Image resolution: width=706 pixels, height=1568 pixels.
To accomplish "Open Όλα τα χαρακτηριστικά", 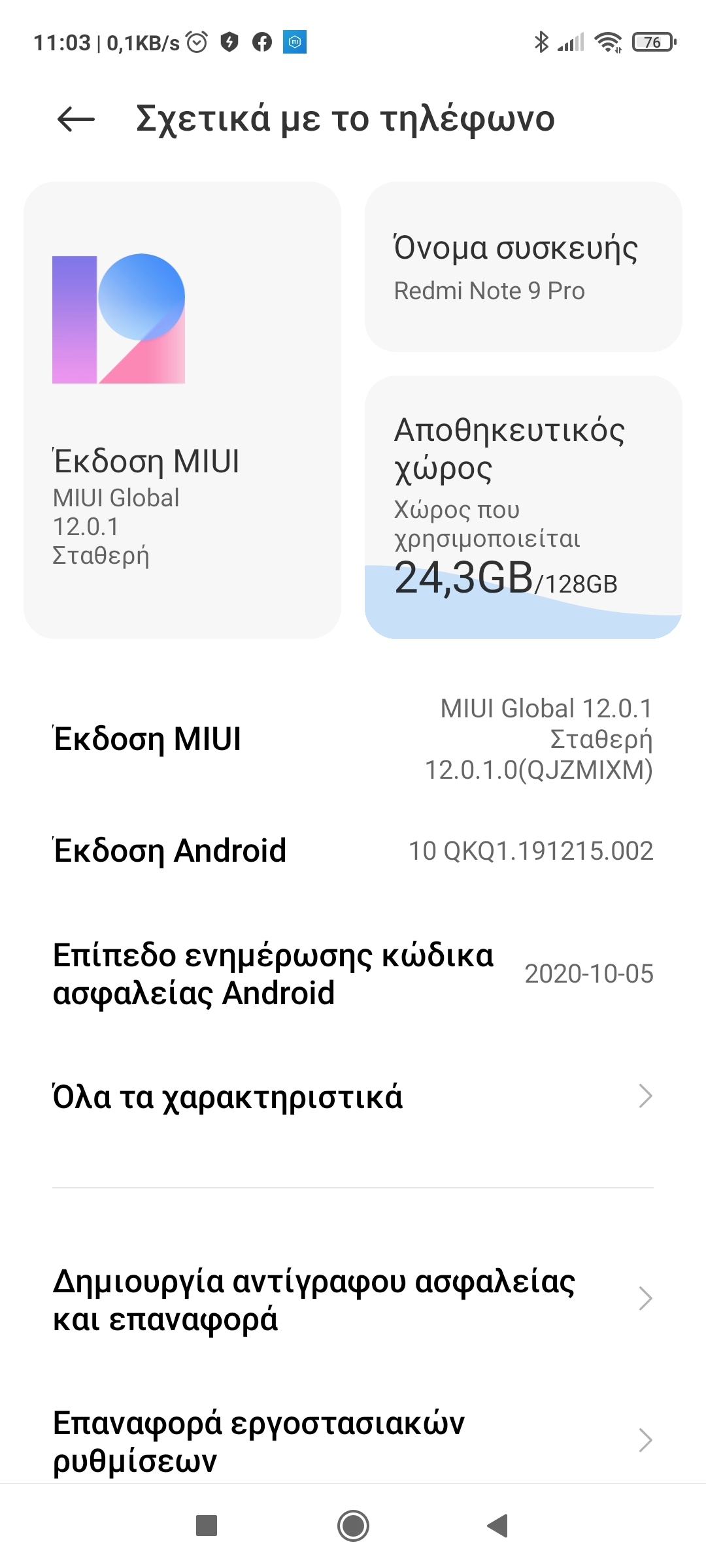I will [353, 1096].
